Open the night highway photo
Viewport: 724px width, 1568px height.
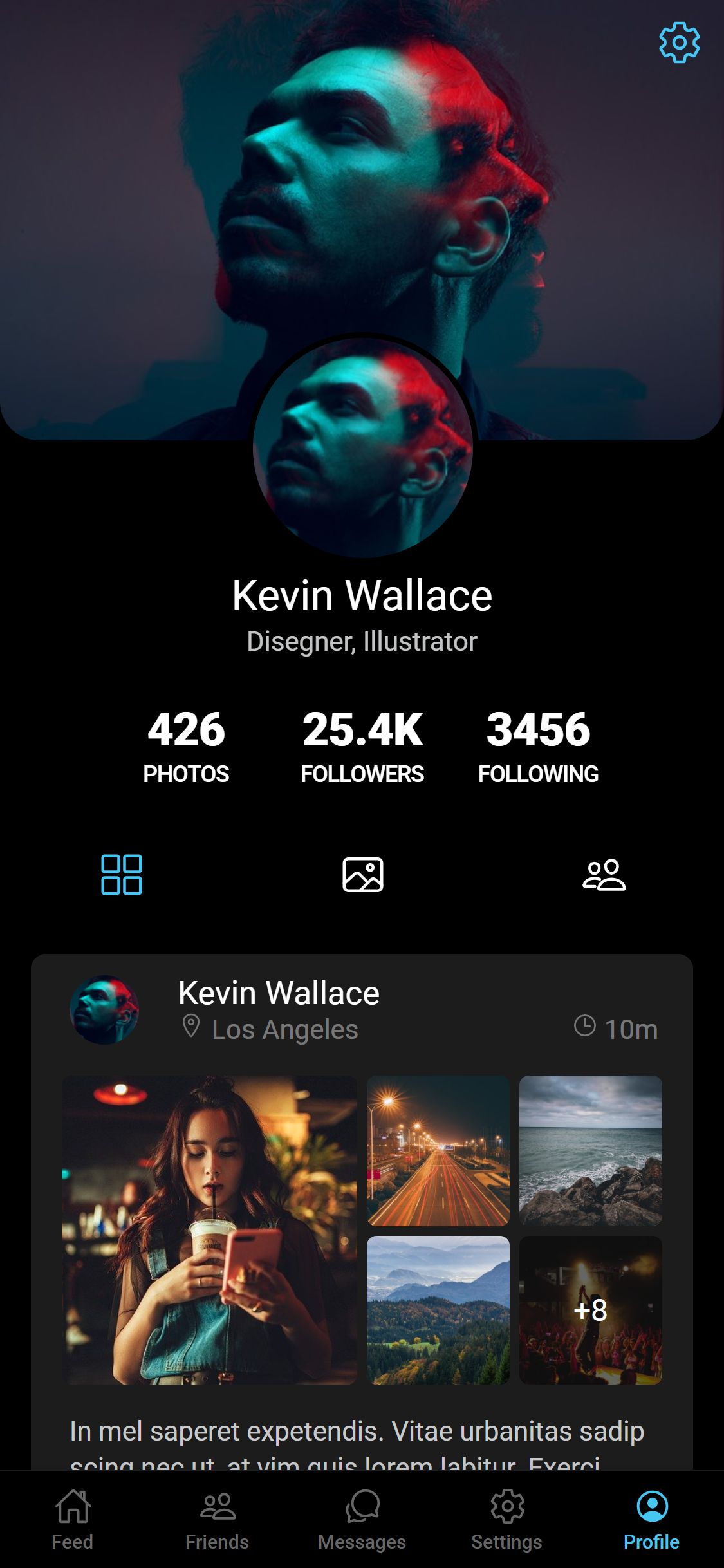click(438, 1151)
